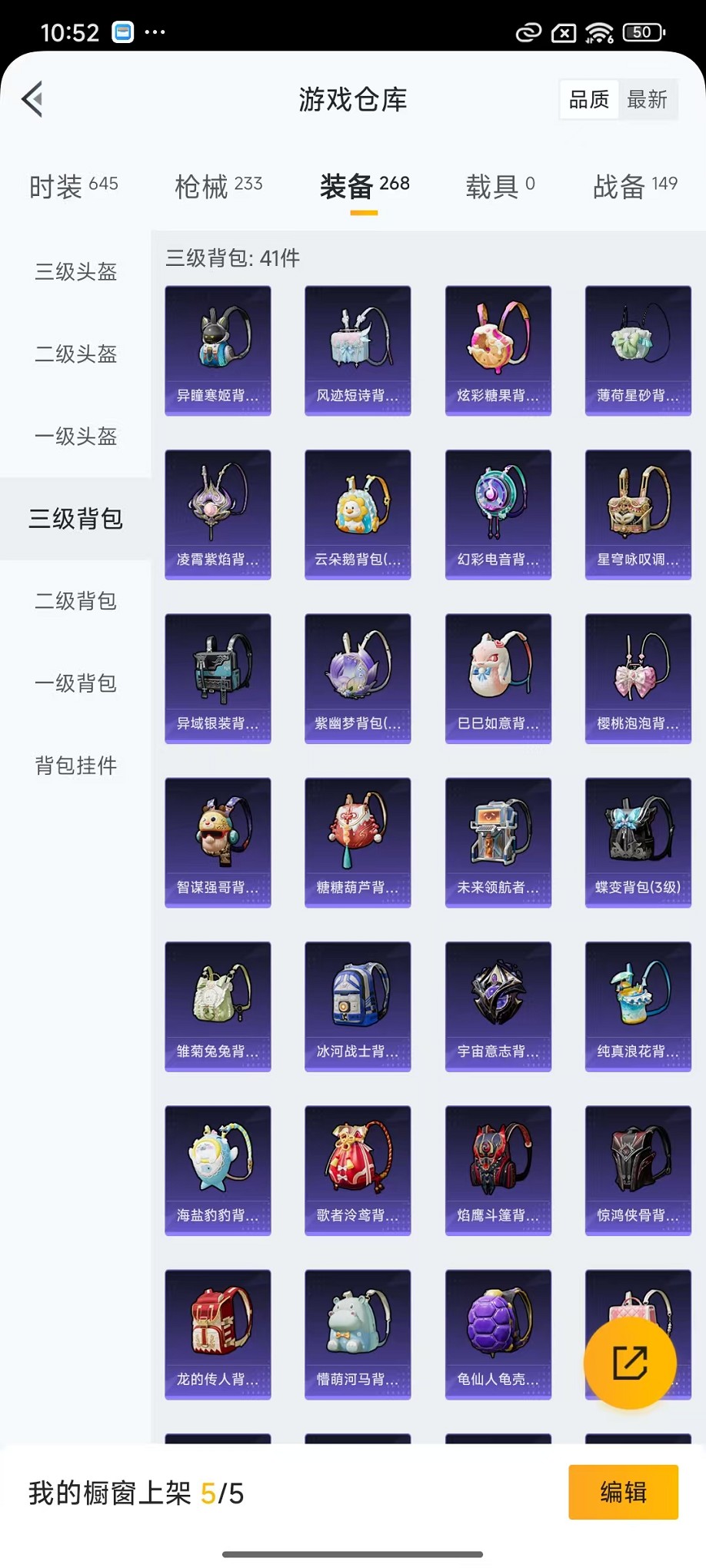Switch to the 时装 tab
Screen dimensions: 706x1568
pos(73,186)
